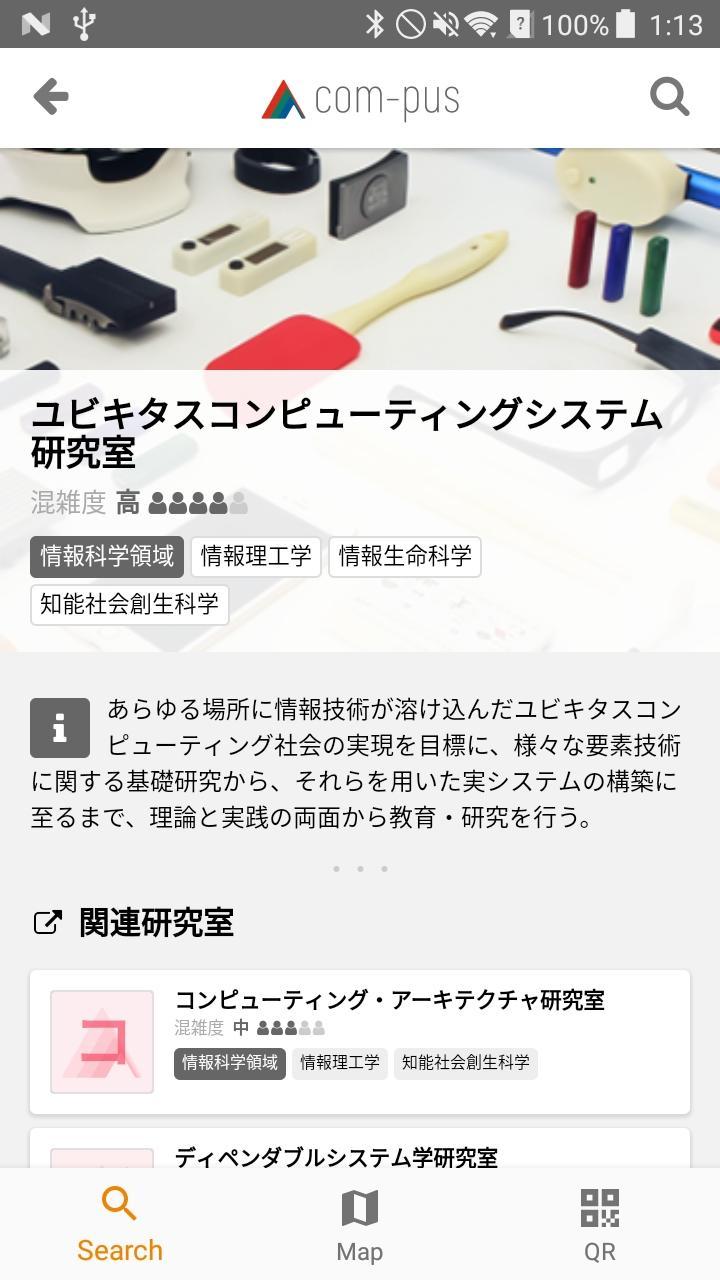Tap the page indicator dots below description

coord(360,869)
